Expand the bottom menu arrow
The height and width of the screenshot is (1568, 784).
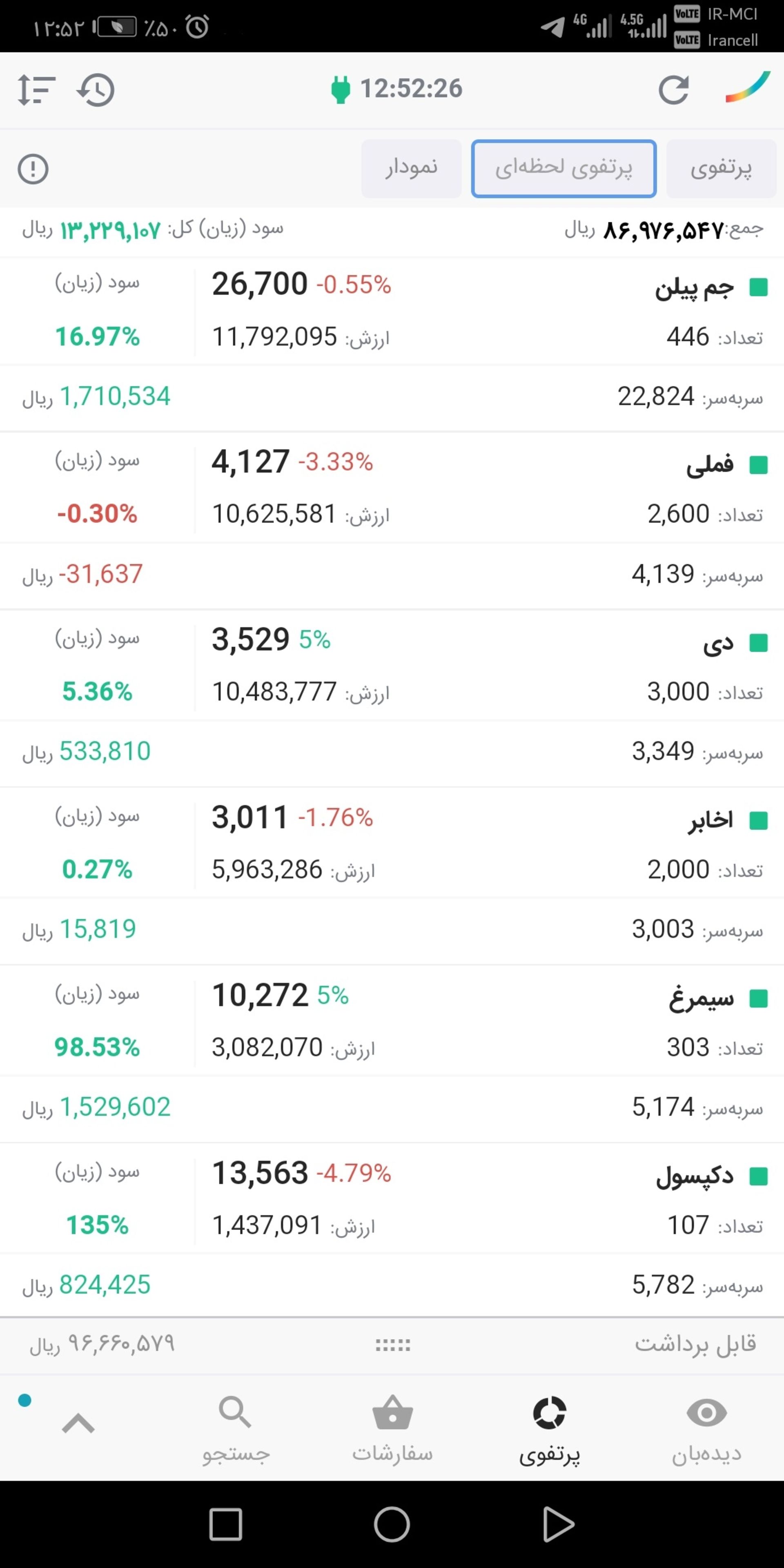point(78,1423)
